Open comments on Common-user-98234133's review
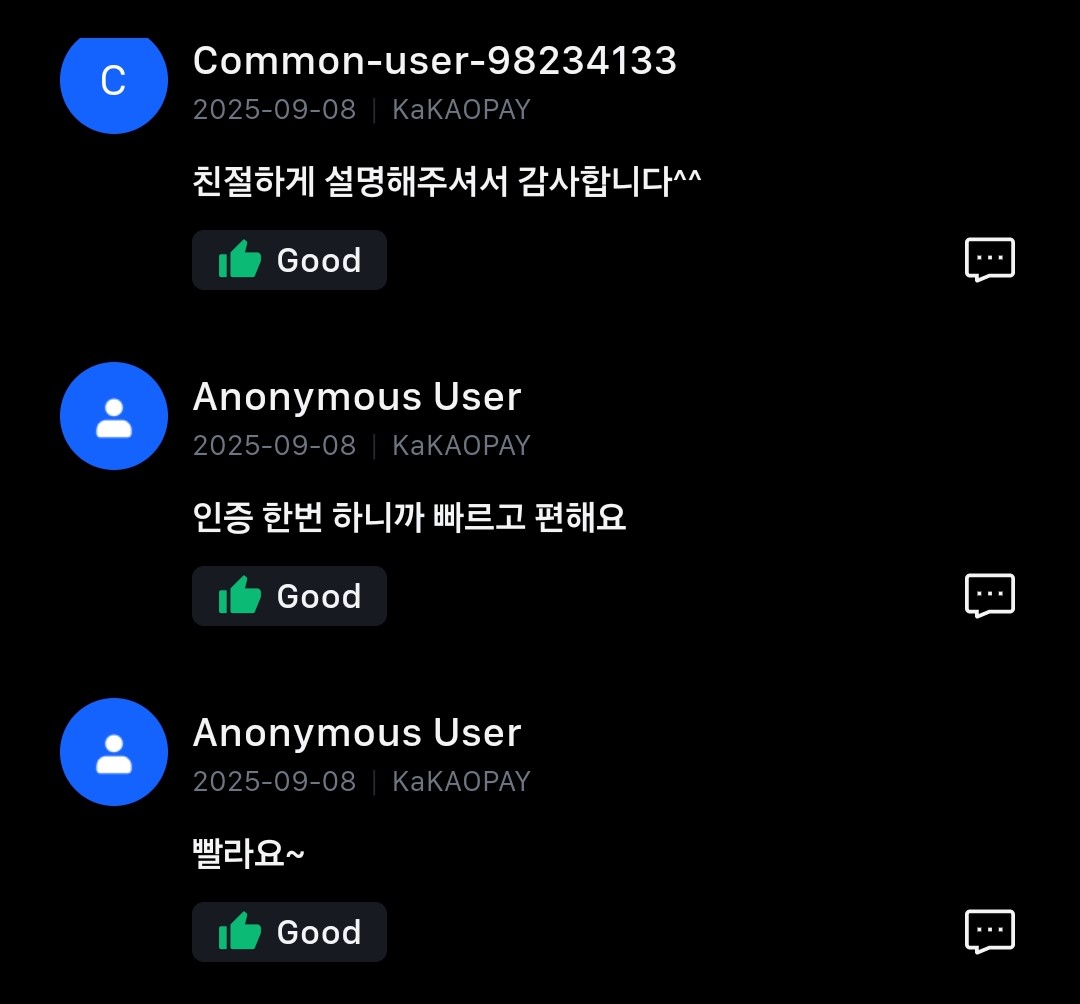Image resolution: width=1080 pixels, height=1004 pixels. (x=989, y=260)
